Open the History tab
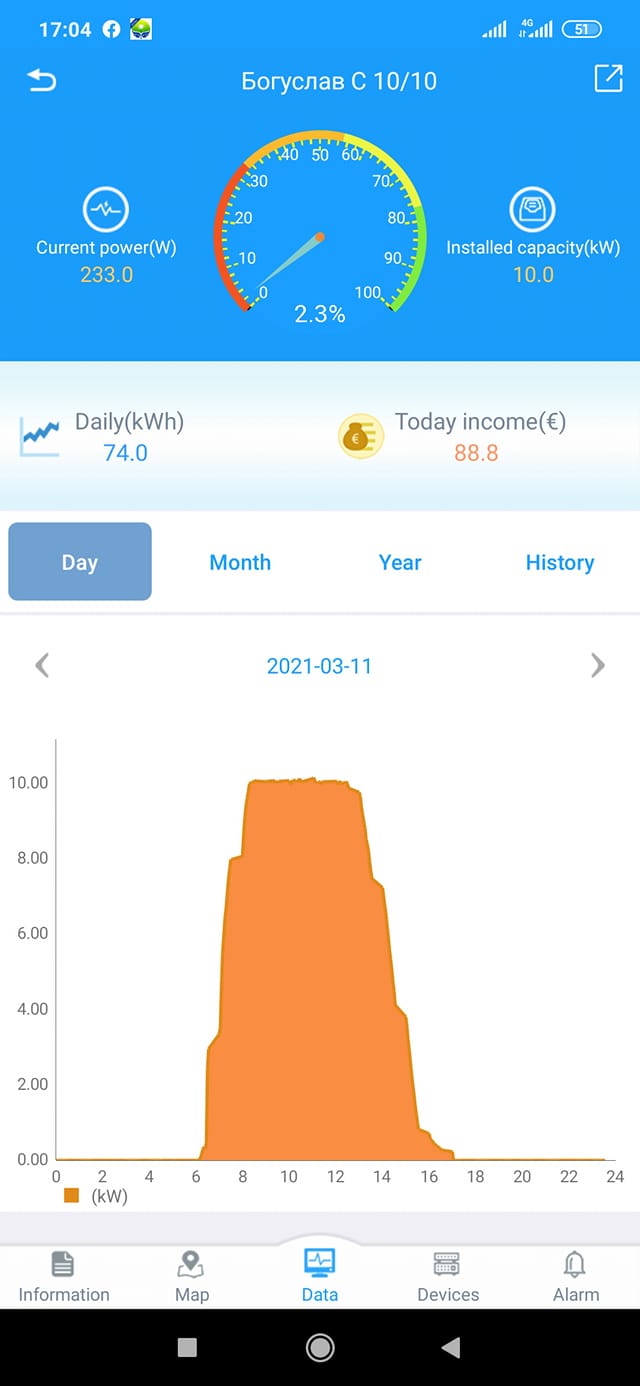The height and width of the screenshot is (1386, 640). [559, 562]
